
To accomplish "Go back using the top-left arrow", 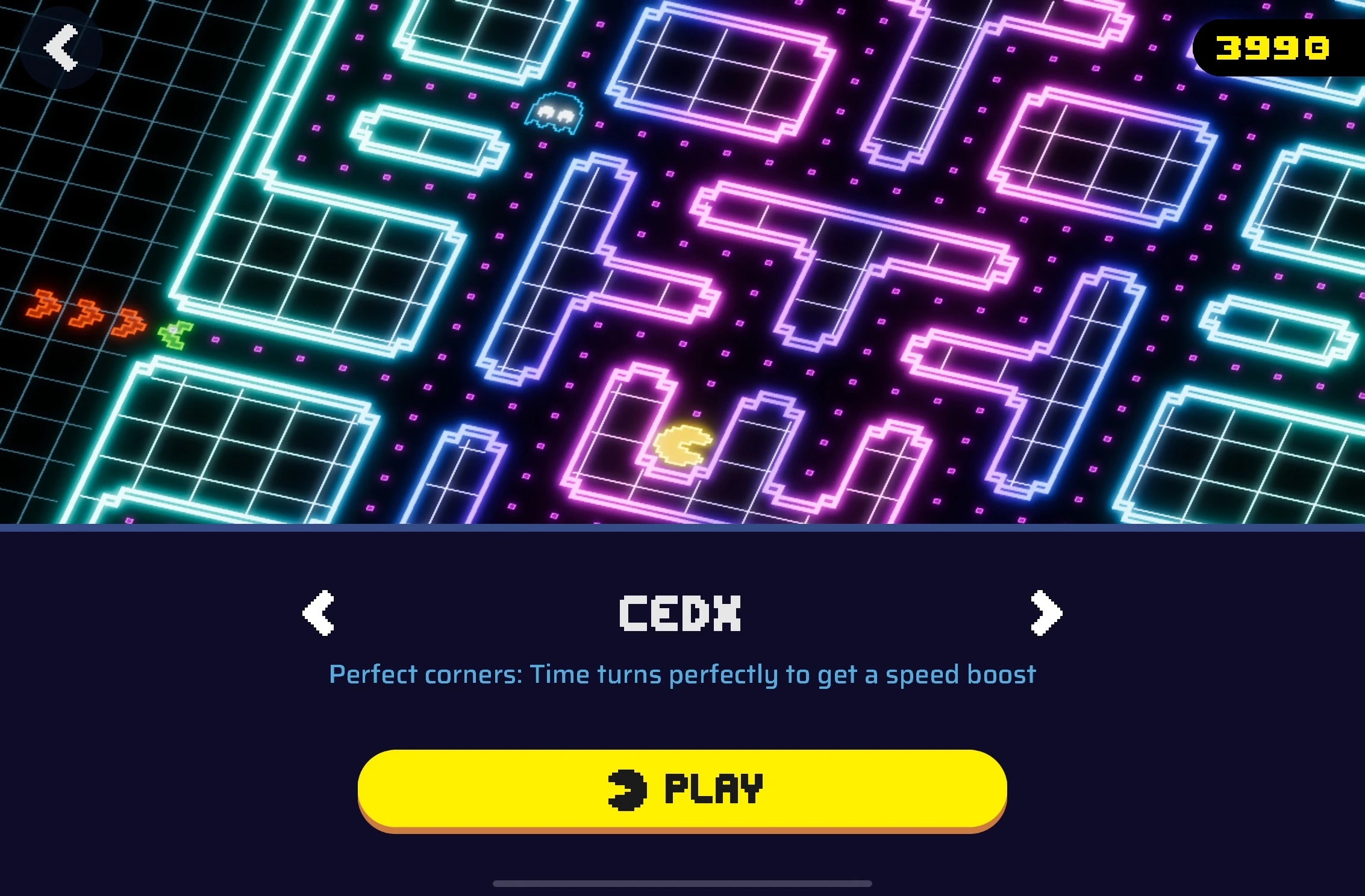I will 61,48.
